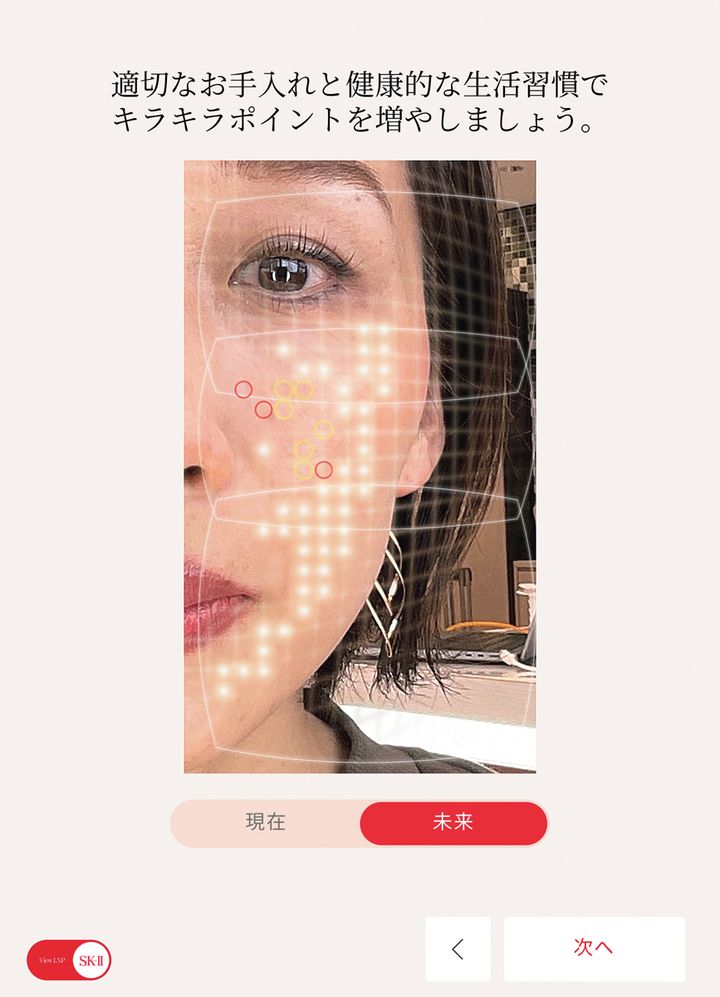Continue with the 次へ button
The height and width of the screenshot is (997, 720).
(594, 948)
